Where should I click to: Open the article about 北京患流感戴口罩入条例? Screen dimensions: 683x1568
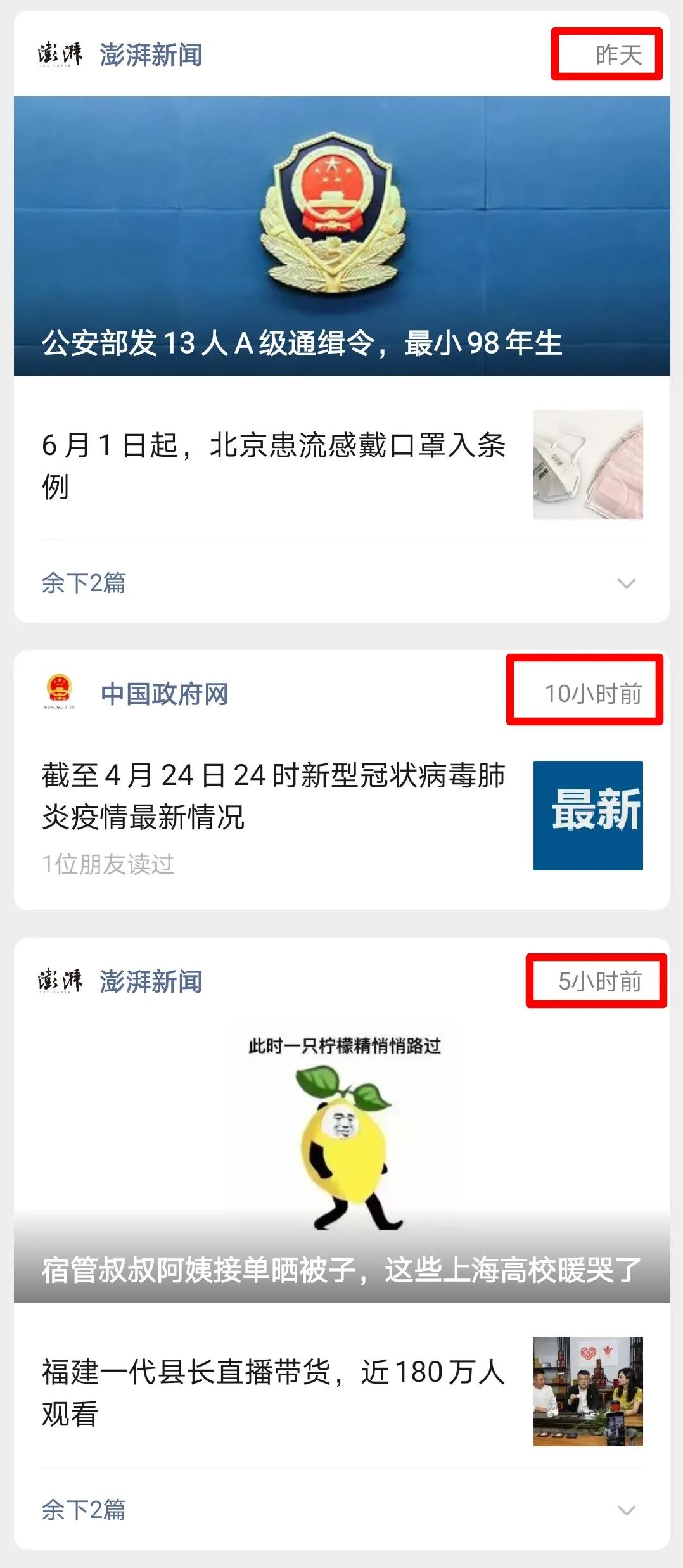pos(274,465)
